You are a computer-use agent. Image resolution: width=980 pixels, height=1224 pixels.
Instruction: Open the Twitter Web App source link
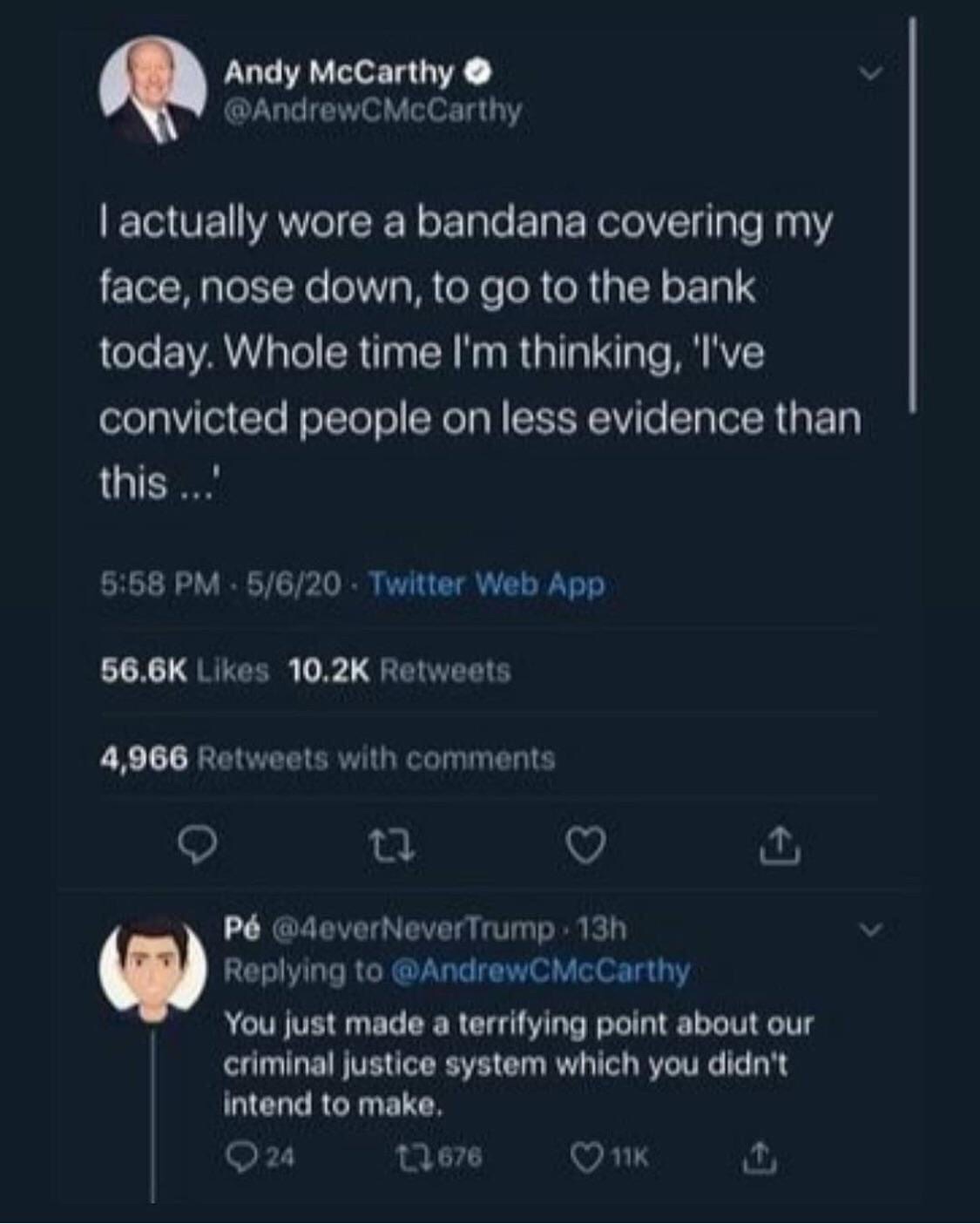486,584
